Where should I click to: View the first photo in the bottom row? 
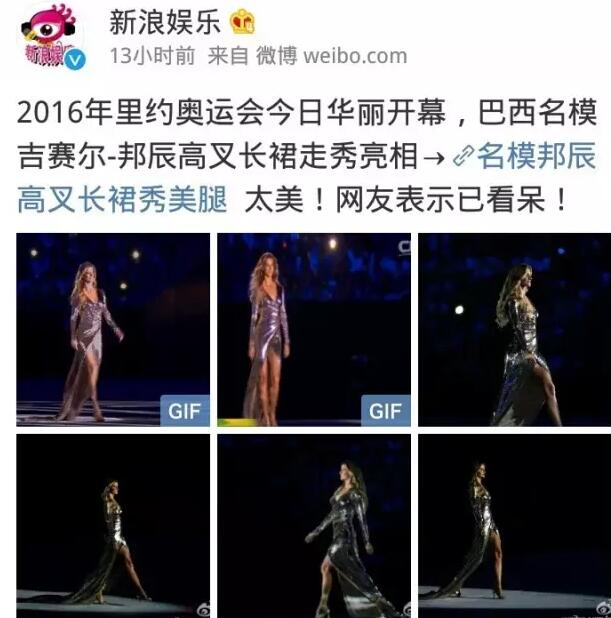point(113,525)
